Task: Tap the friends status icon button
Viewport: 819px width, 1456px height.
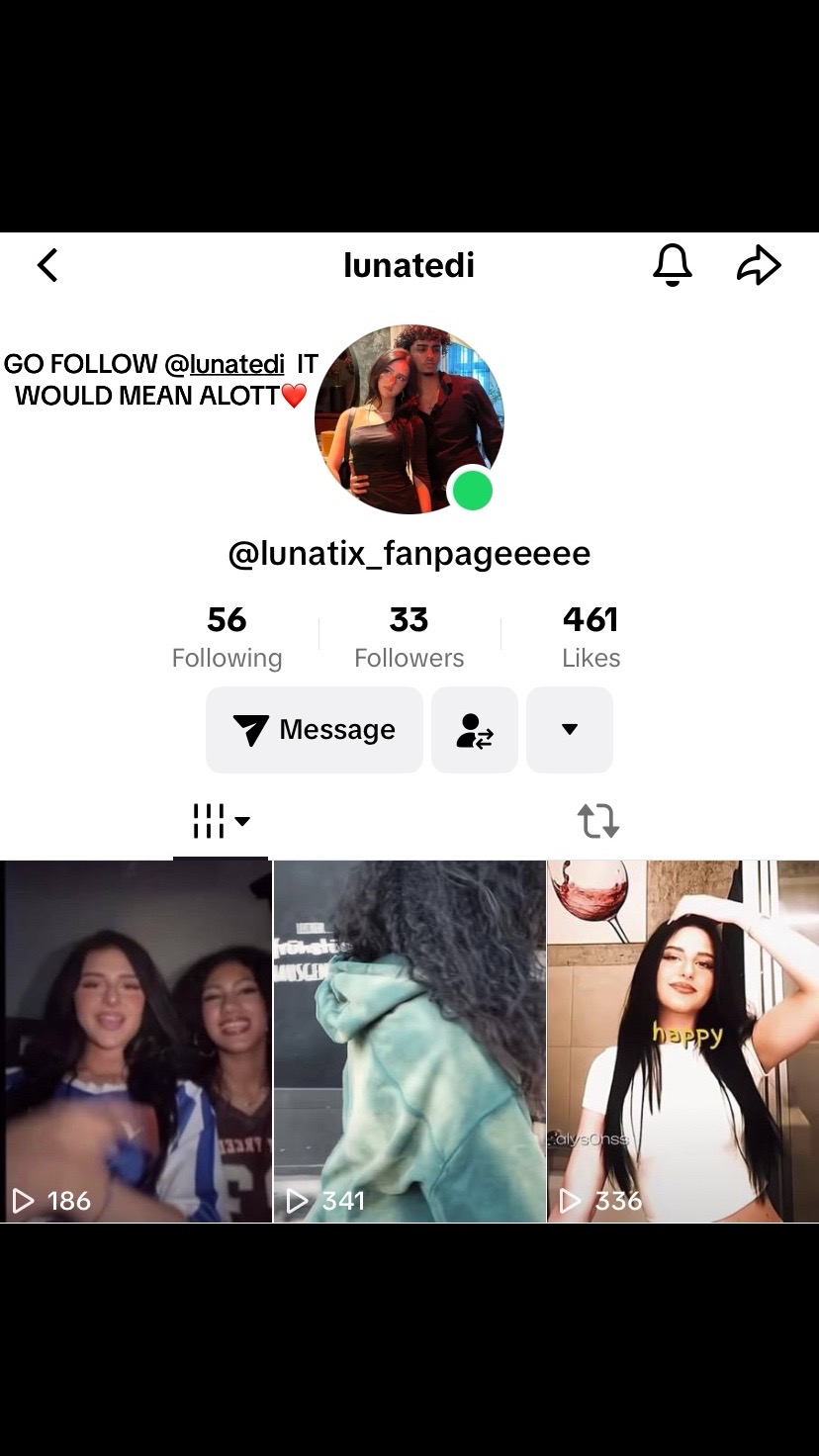Action: pos(475,730)
